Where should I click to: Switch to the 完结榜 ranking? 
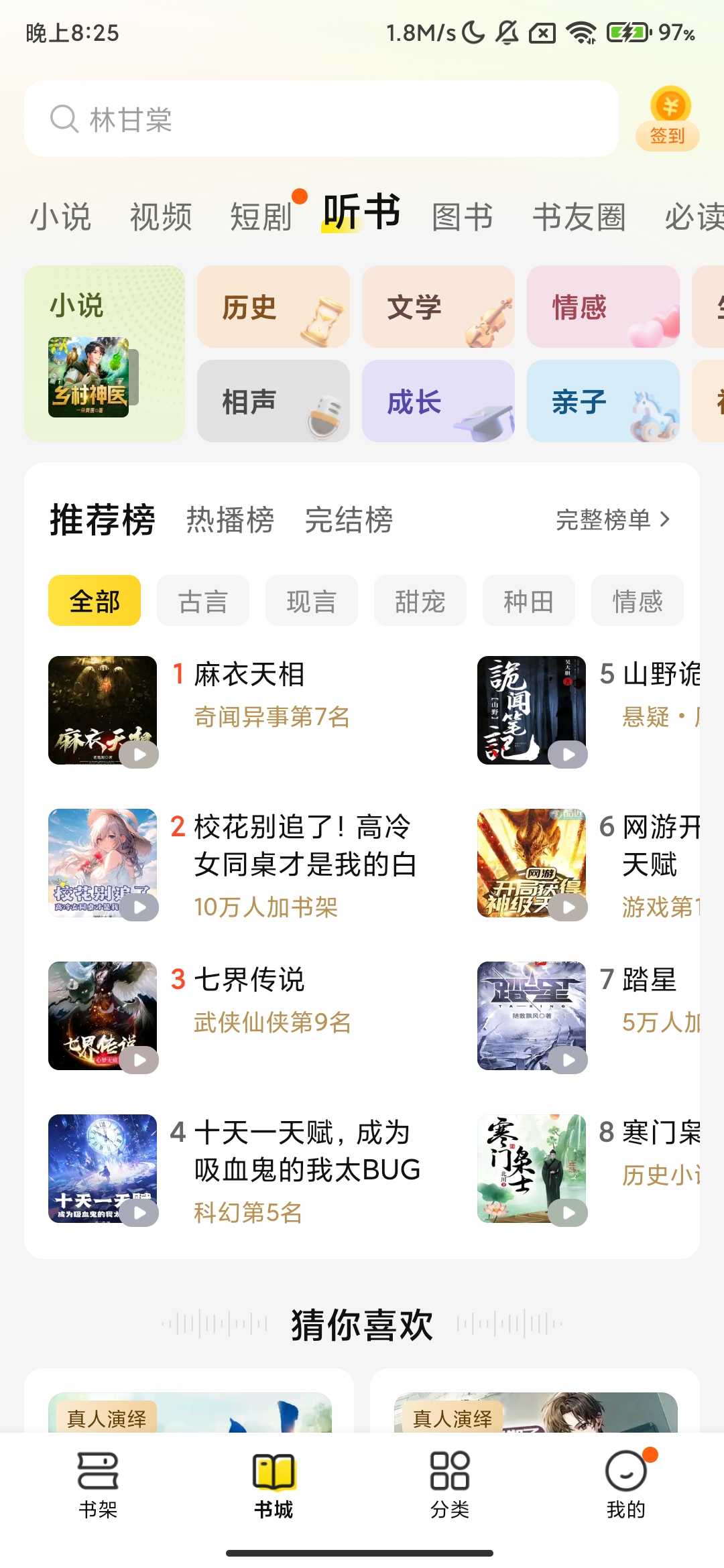(x=349, y=520)
